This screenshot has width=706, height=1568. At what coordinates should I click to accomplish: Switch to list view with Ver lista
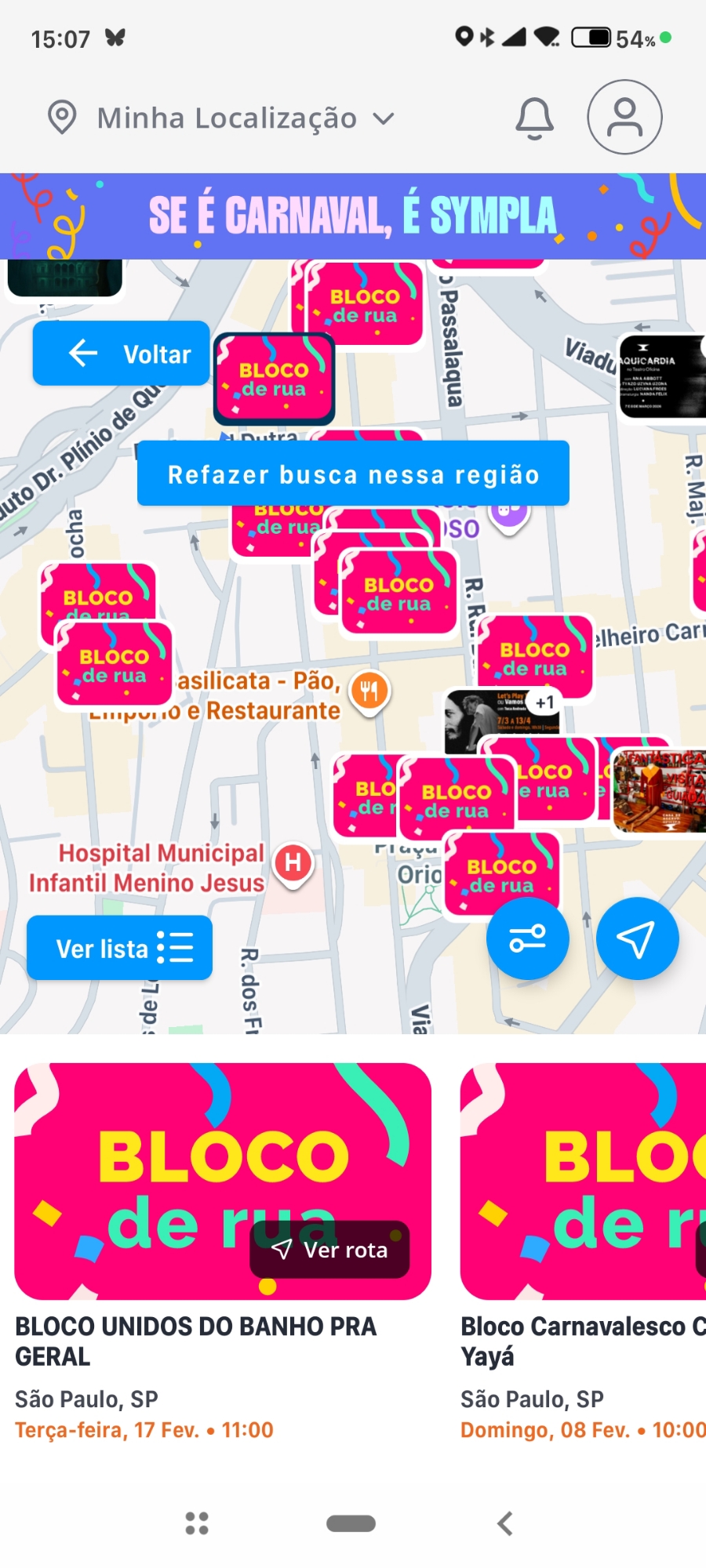click(120, 948)
